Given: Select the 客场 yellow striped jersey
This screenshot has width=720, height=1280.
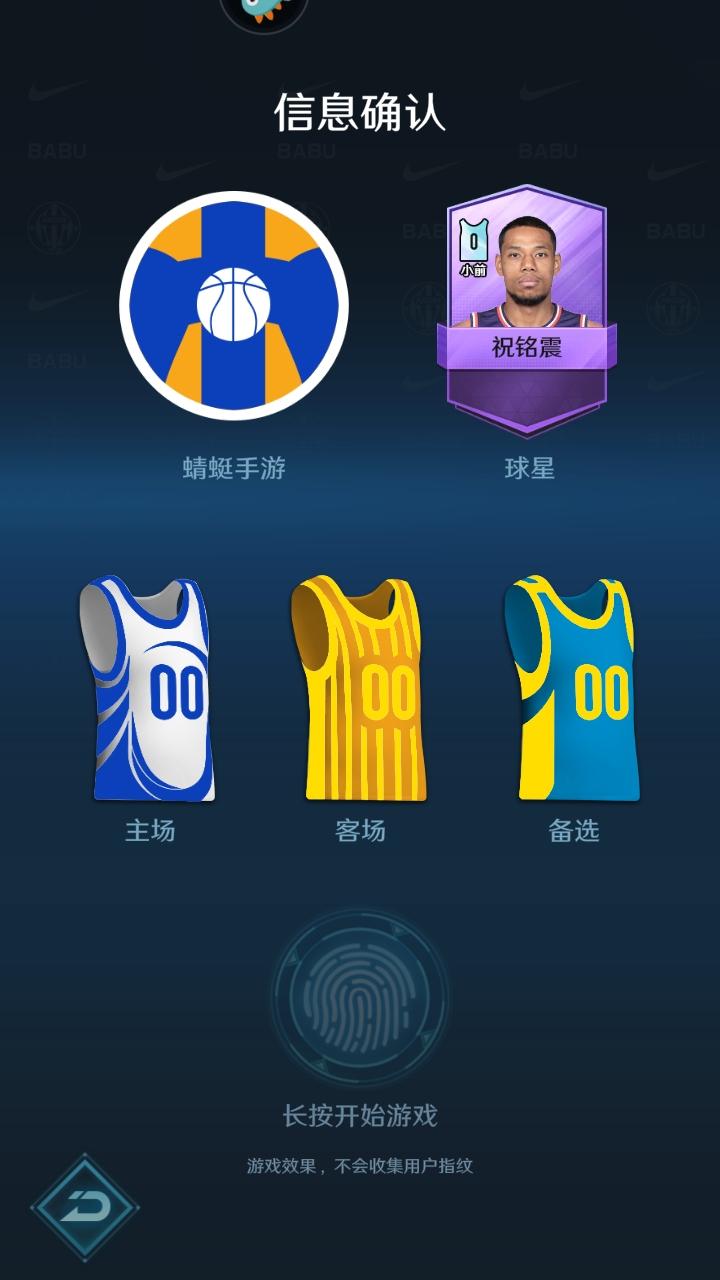Looking at the screenshot, I should (x=359, y=689).
